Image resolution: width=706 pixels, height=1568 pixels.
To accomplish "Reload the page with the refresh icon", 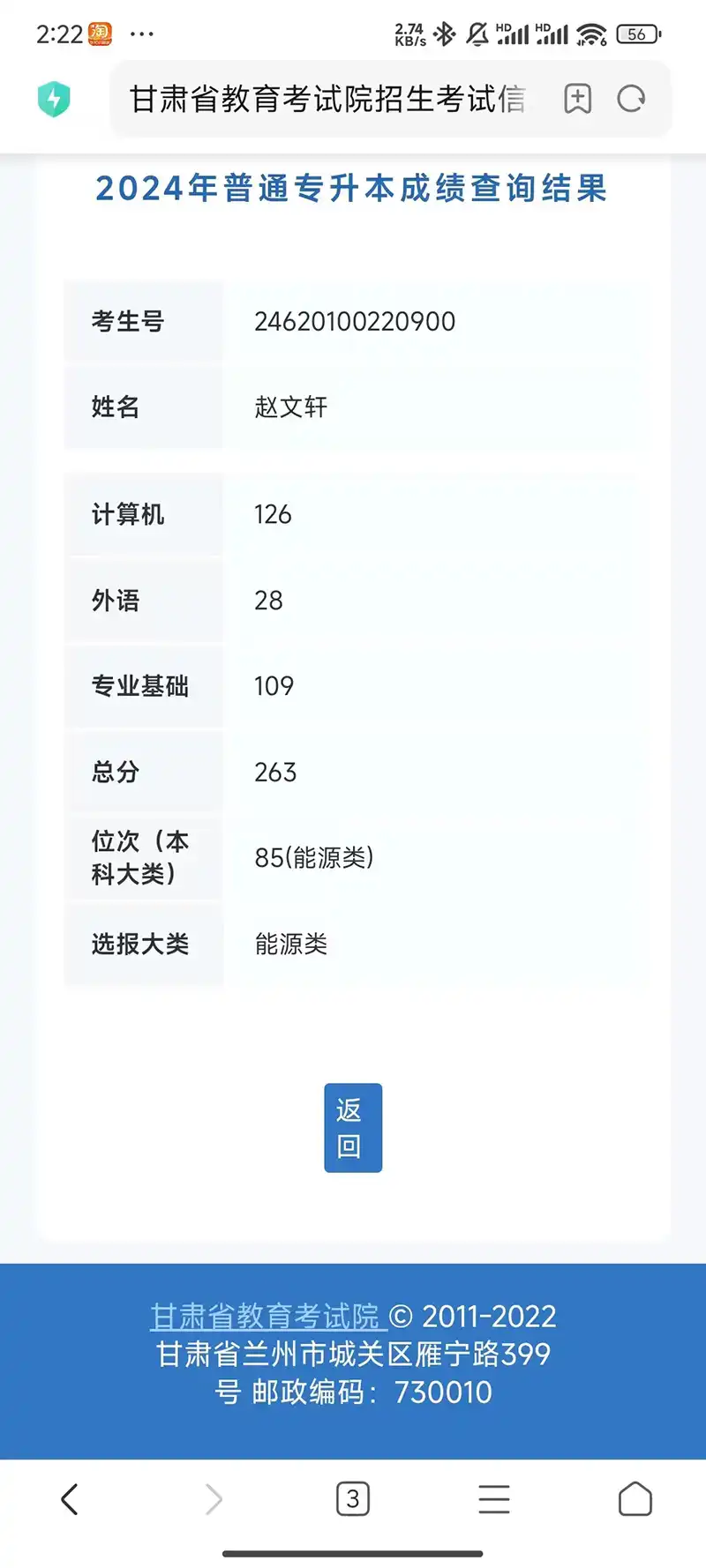I will coord(631,99).
